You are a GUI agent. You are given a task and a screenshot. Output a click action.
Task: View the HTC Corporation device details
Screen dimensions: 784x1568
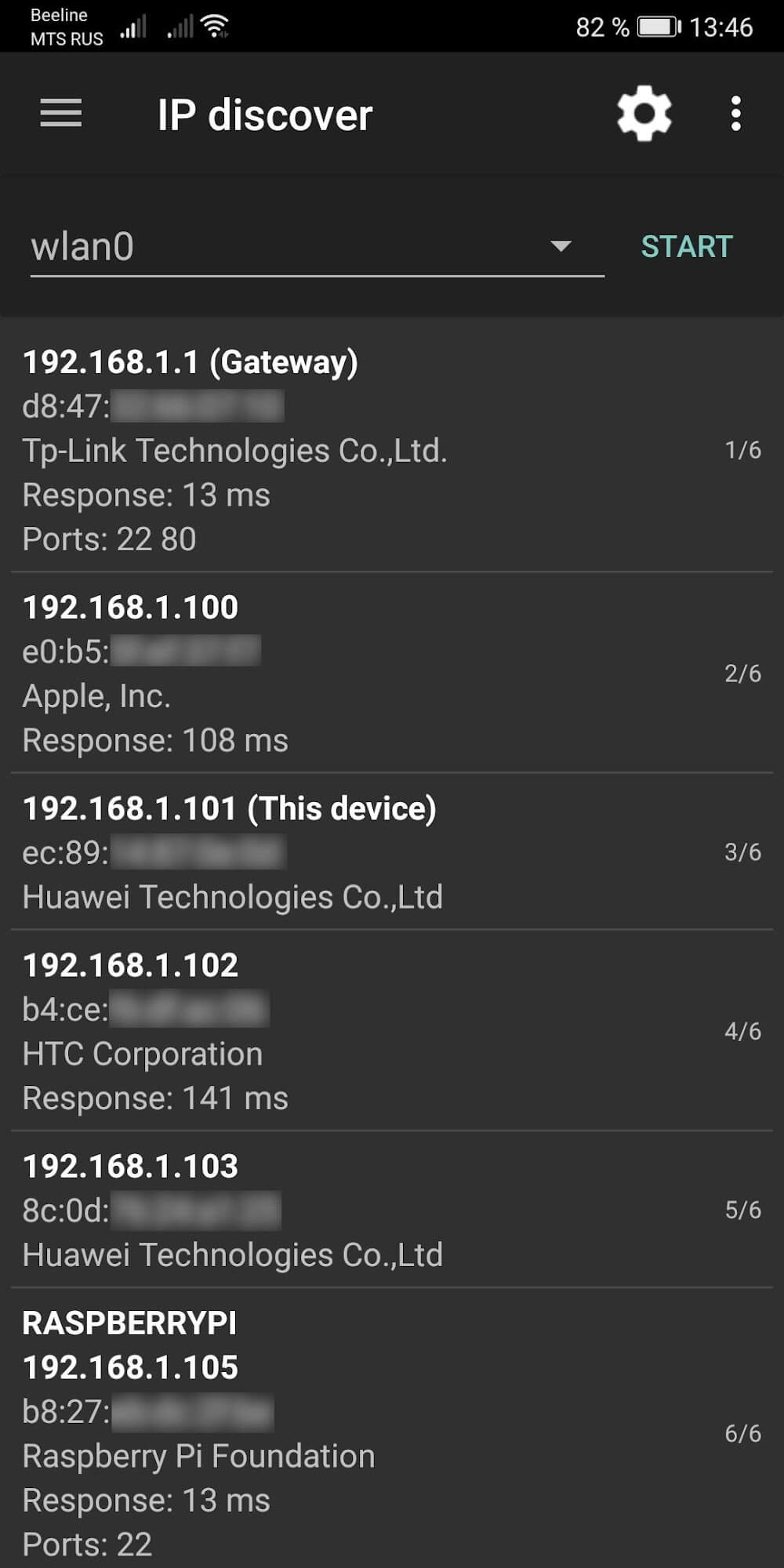[392, 1031]
